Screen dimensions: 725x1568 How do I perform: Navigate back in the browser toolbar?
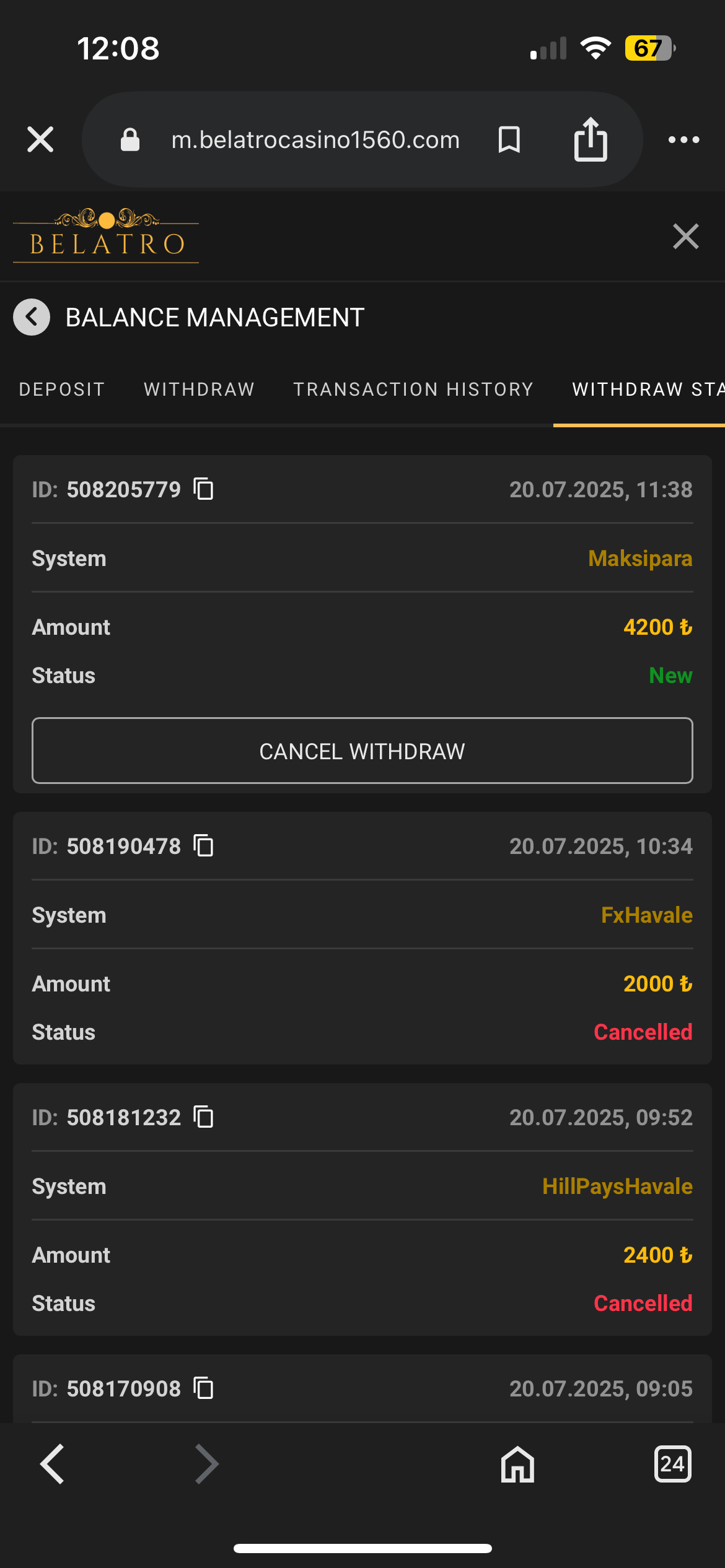pos(53,1464)
